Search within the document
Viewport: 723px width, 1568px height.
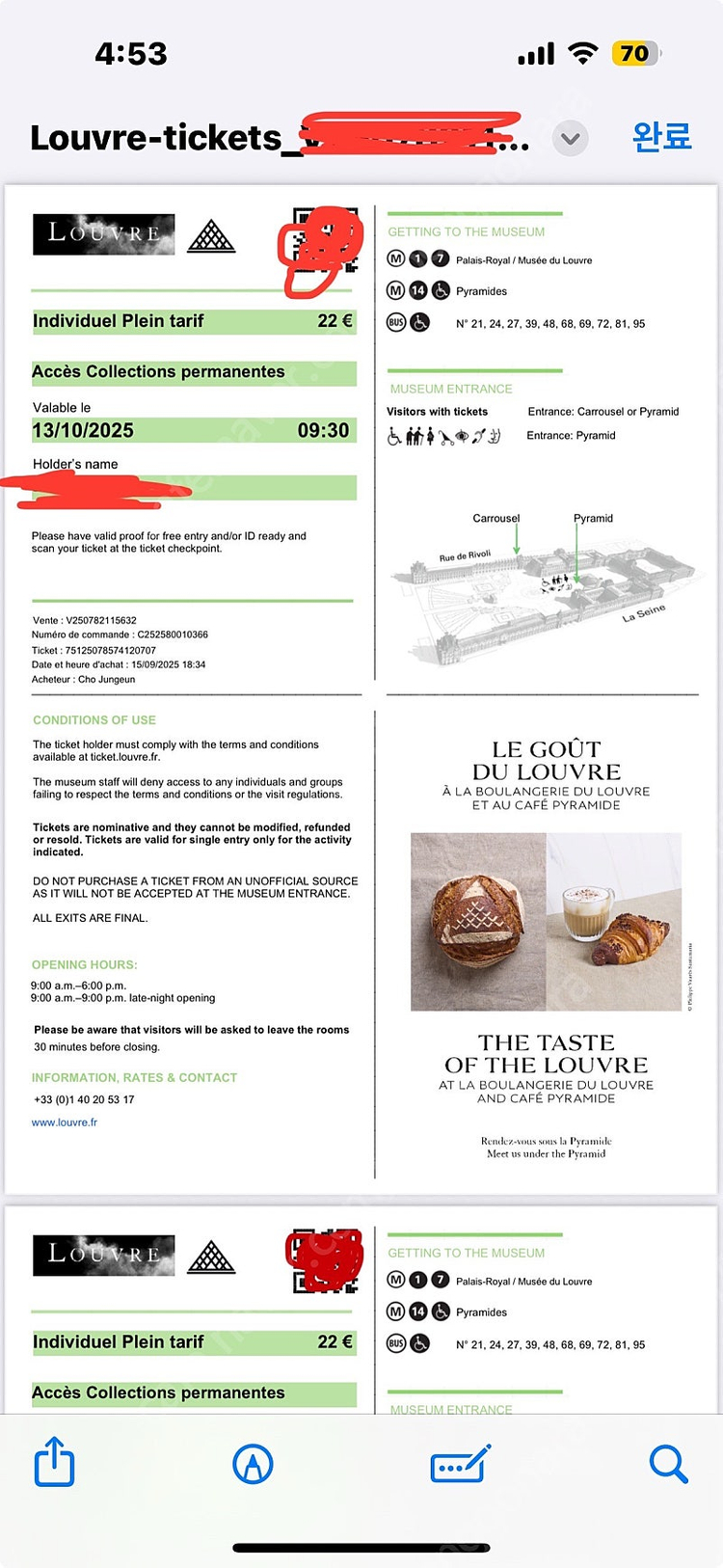[x=667, y=1464]
